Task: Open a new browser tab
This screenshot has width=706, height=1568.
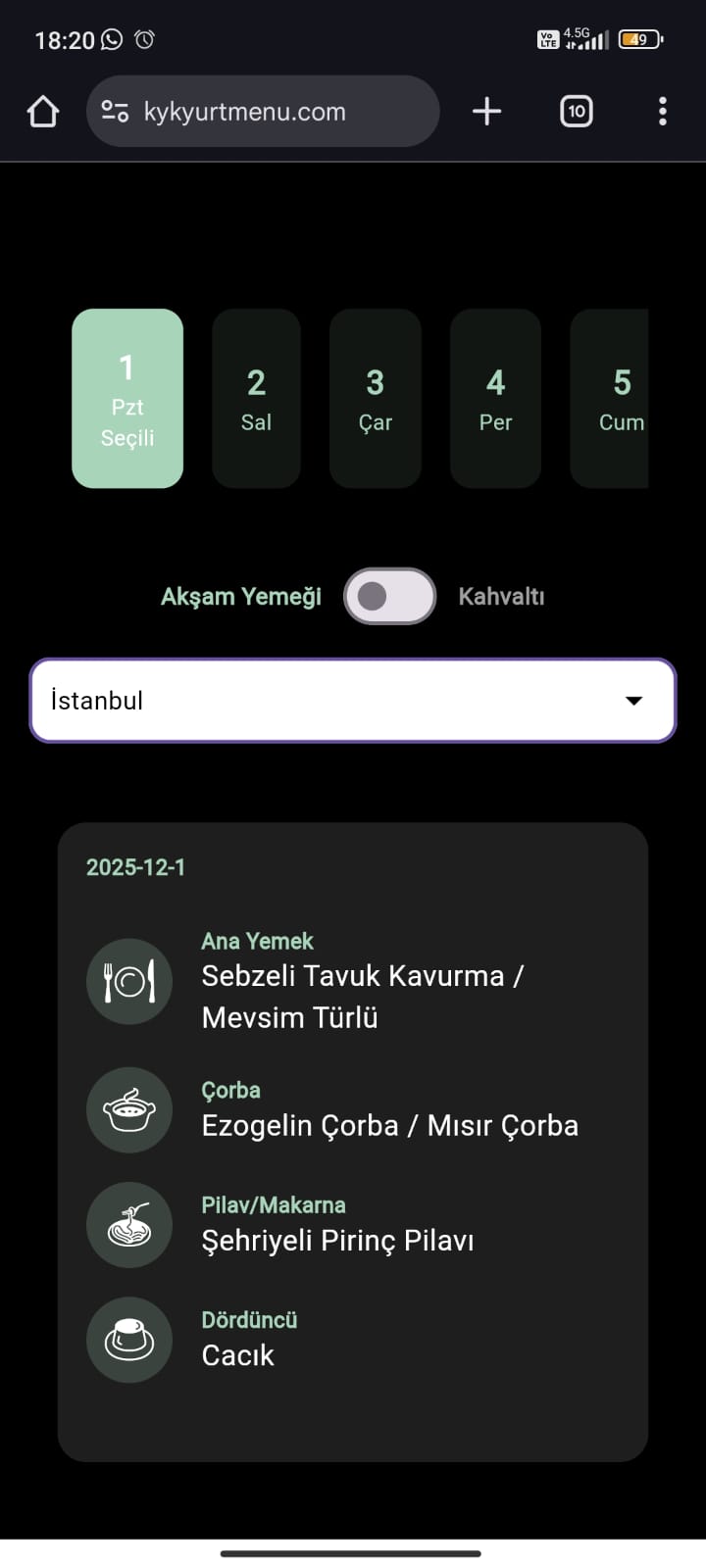Action: [486, 112]
